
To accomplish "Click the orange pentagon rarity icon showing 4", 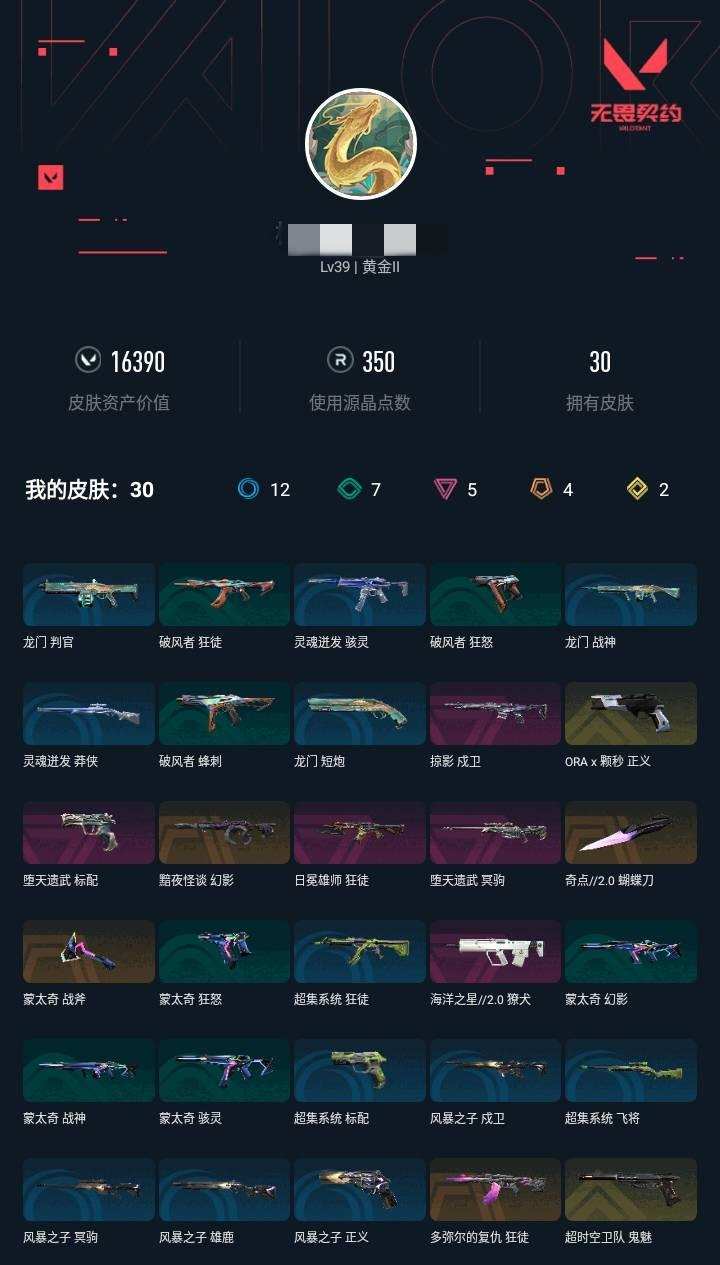I will [542, 490].
